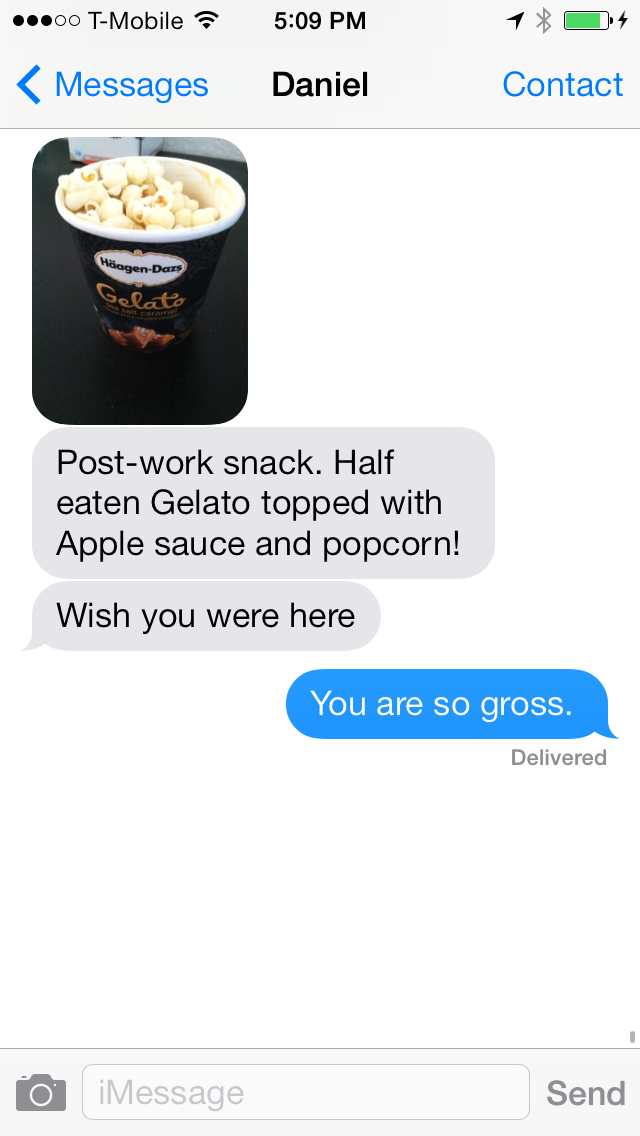Open the popcorn gelato photo
640x1136 pixels.
tap(140, 280)
